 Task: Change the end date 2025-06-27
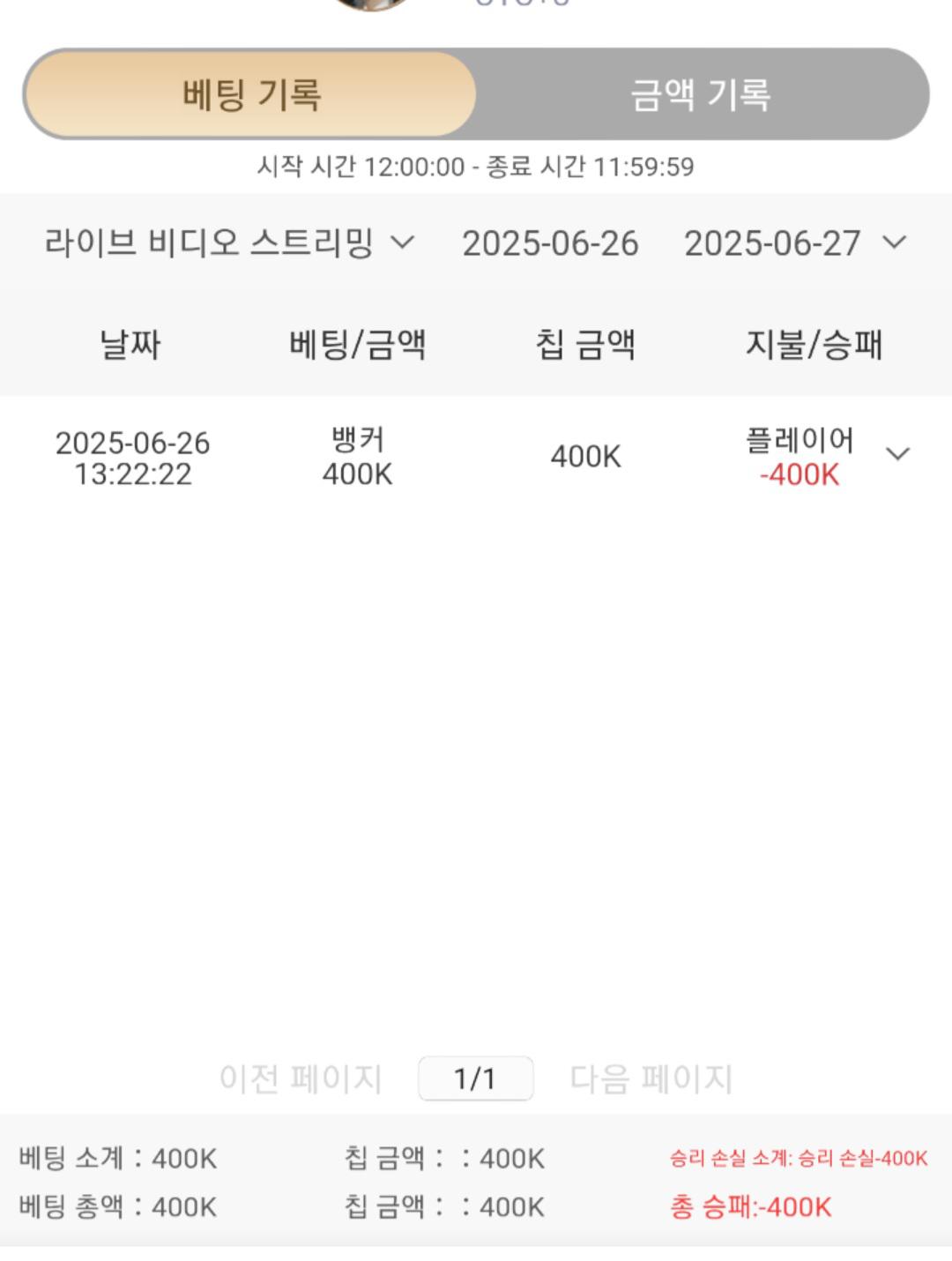pyautogui.click(x=793, y=243)
